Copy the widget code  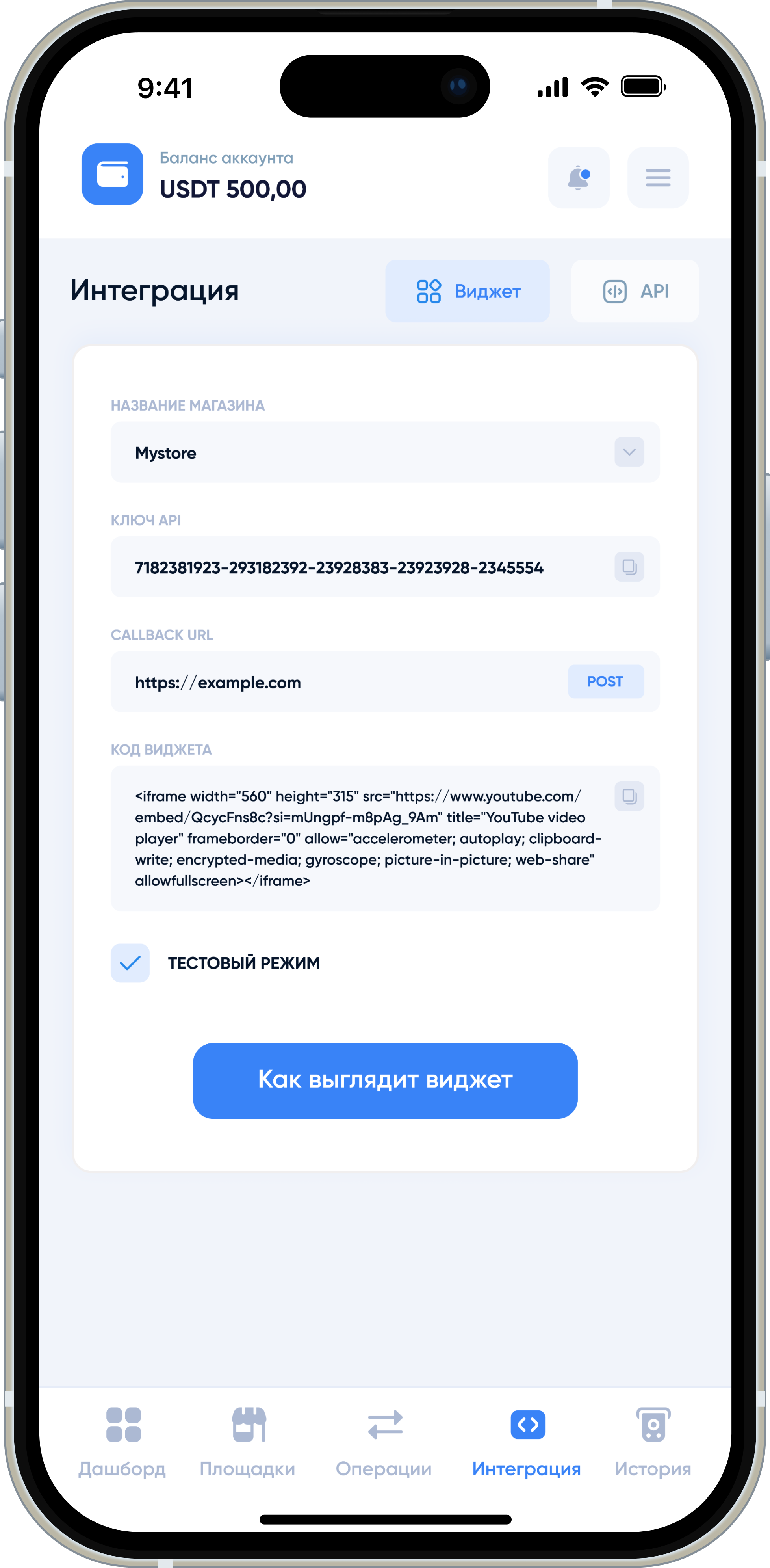629,796
